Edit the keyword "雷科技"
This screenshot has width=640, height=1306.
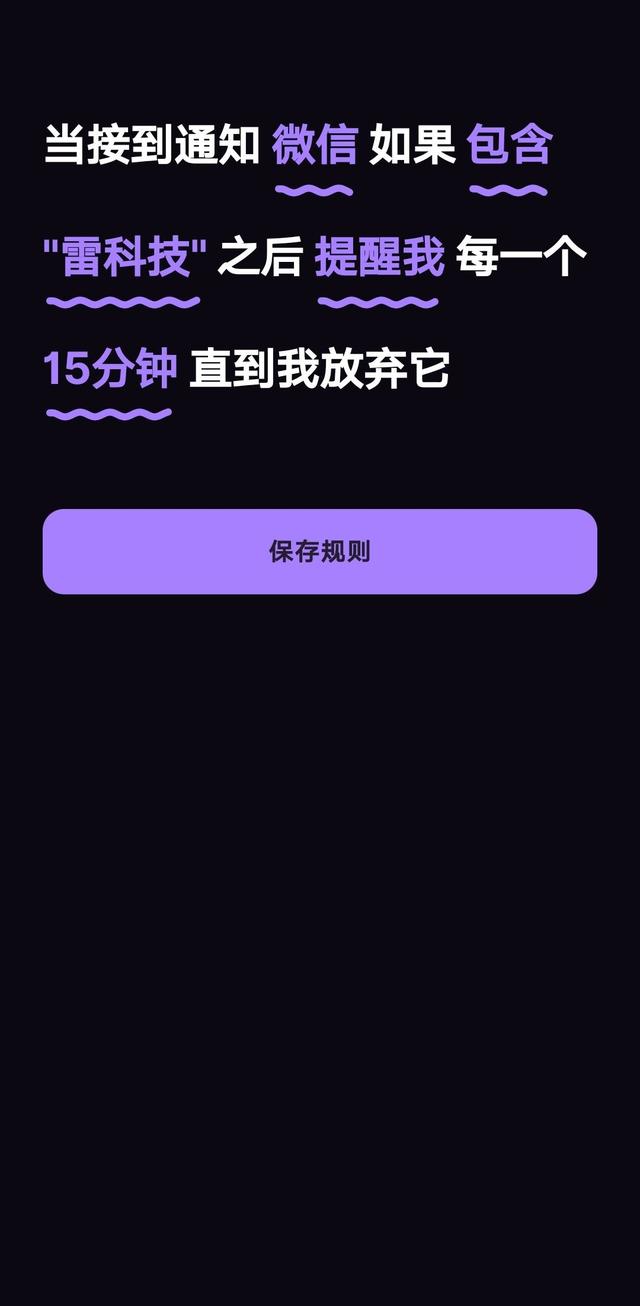[124, 259]
